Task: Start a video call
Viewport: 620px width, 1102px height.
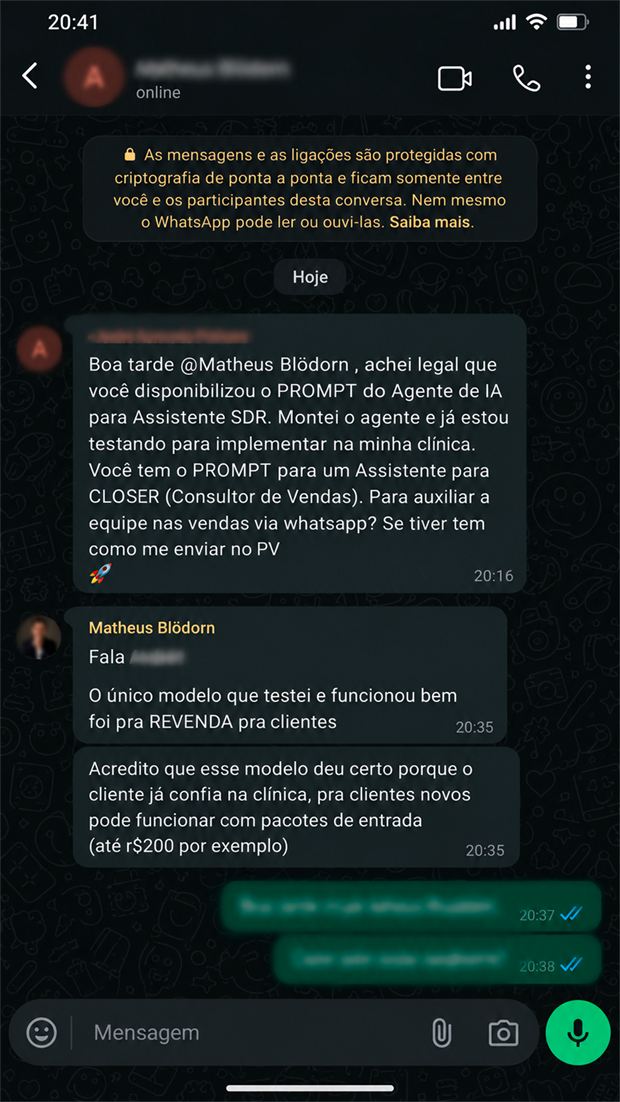Action: (x=455, y=78)
